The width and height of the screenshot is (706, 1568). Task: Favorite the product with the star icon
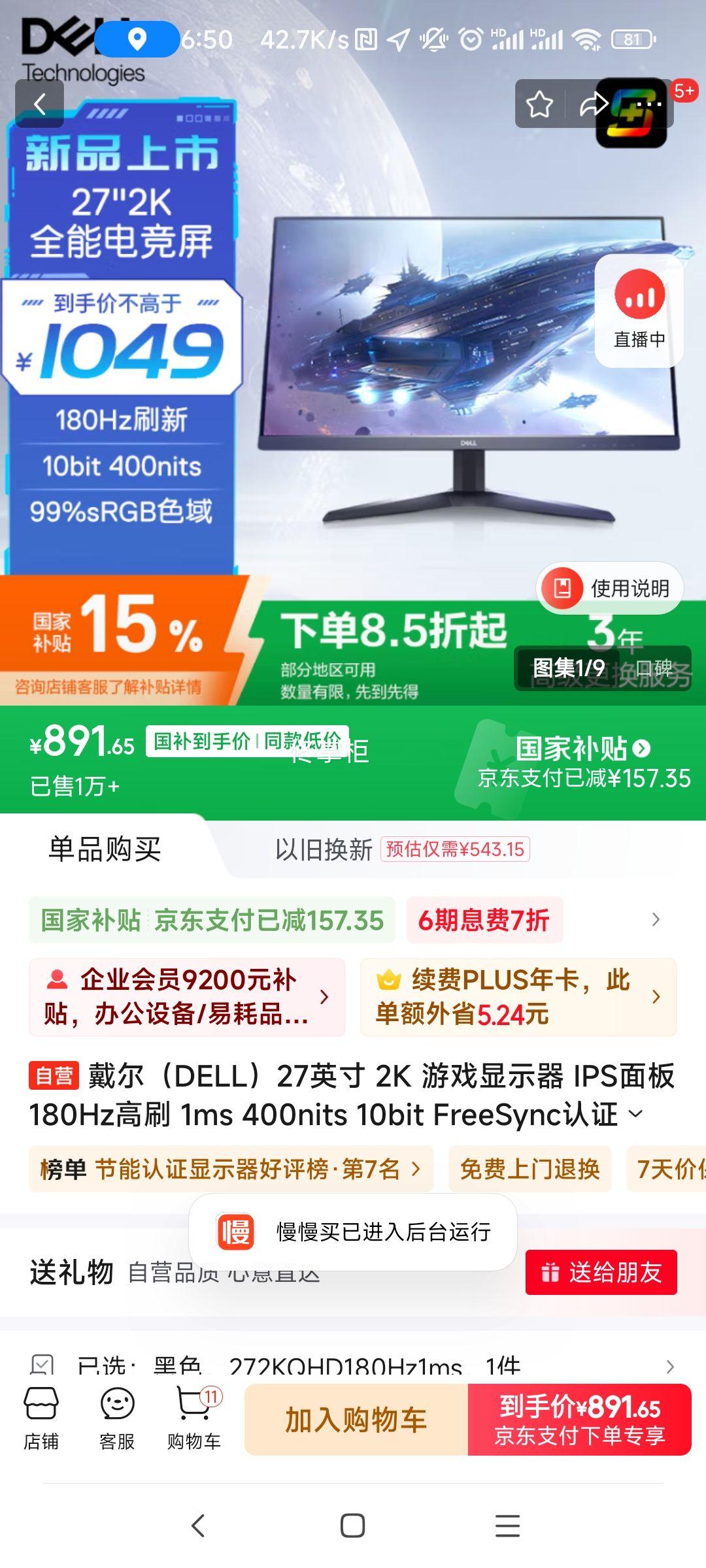(538, 103)
